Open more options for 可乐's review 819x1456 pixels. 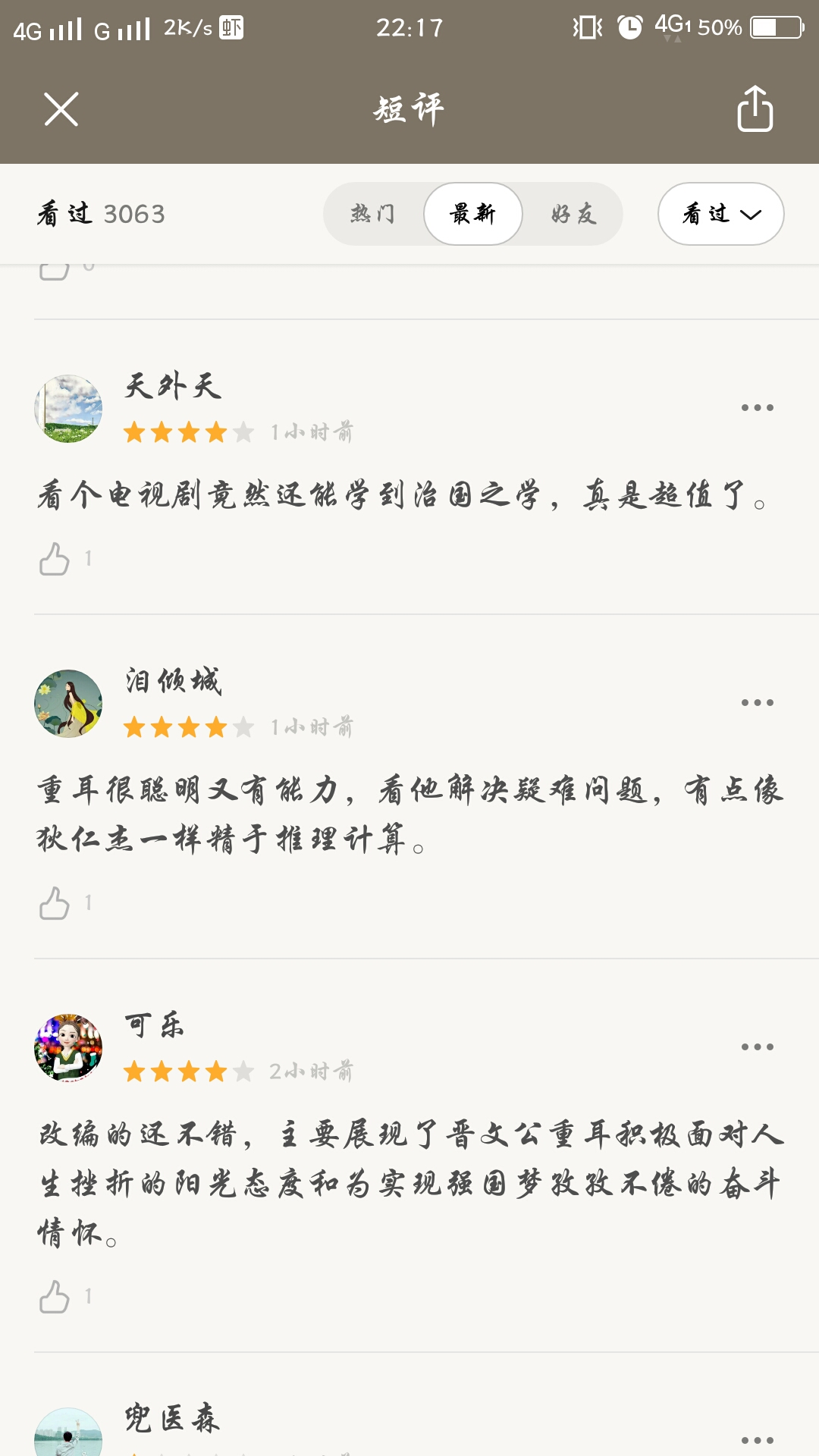(757, 1047)
